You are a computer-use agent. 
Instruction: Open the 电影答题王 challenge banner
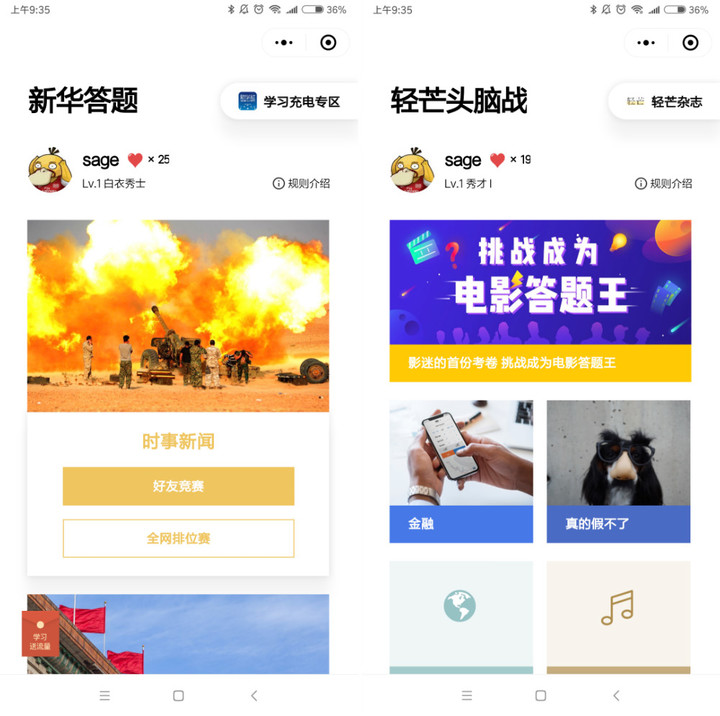tap(540, 300)
